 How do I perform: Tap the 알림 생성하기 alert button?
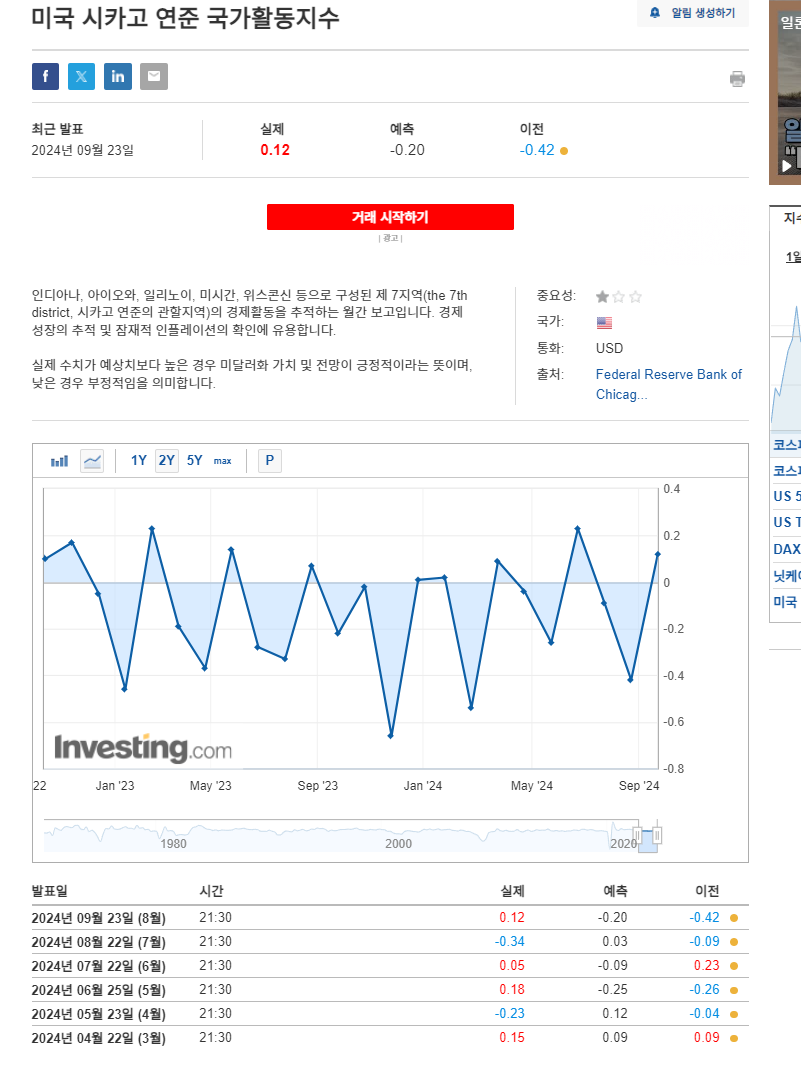tap(693, 13)
